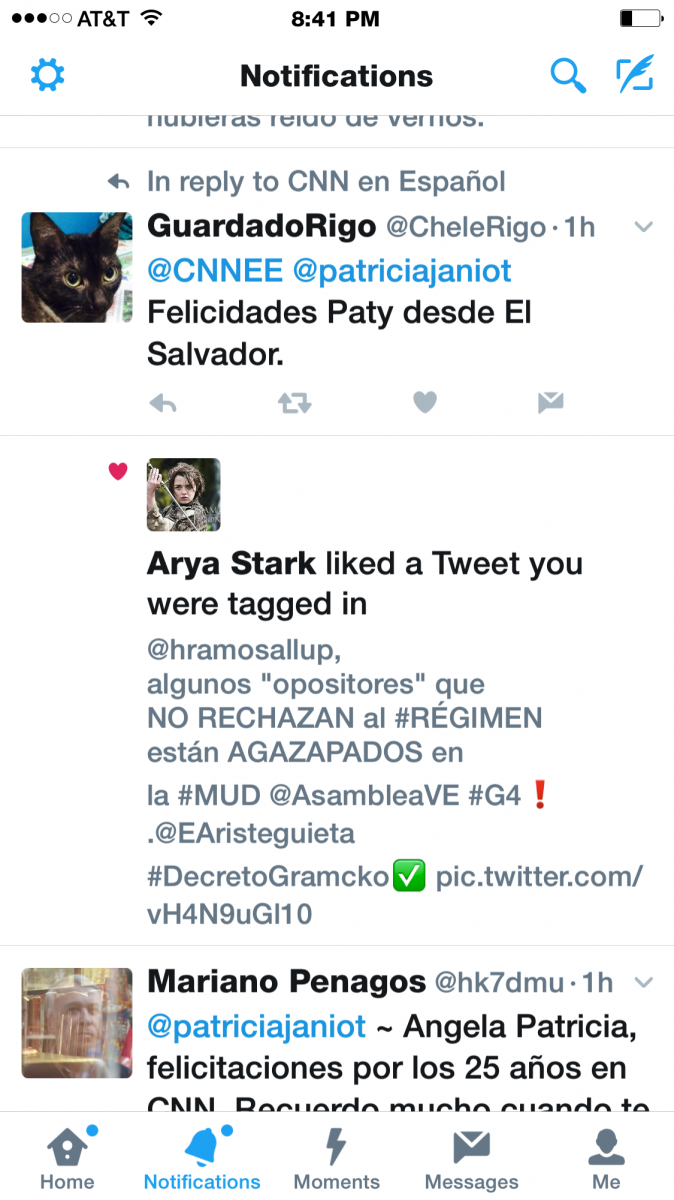
Task: Like GuardadoRigo's tweet
Action: [425, 402]
